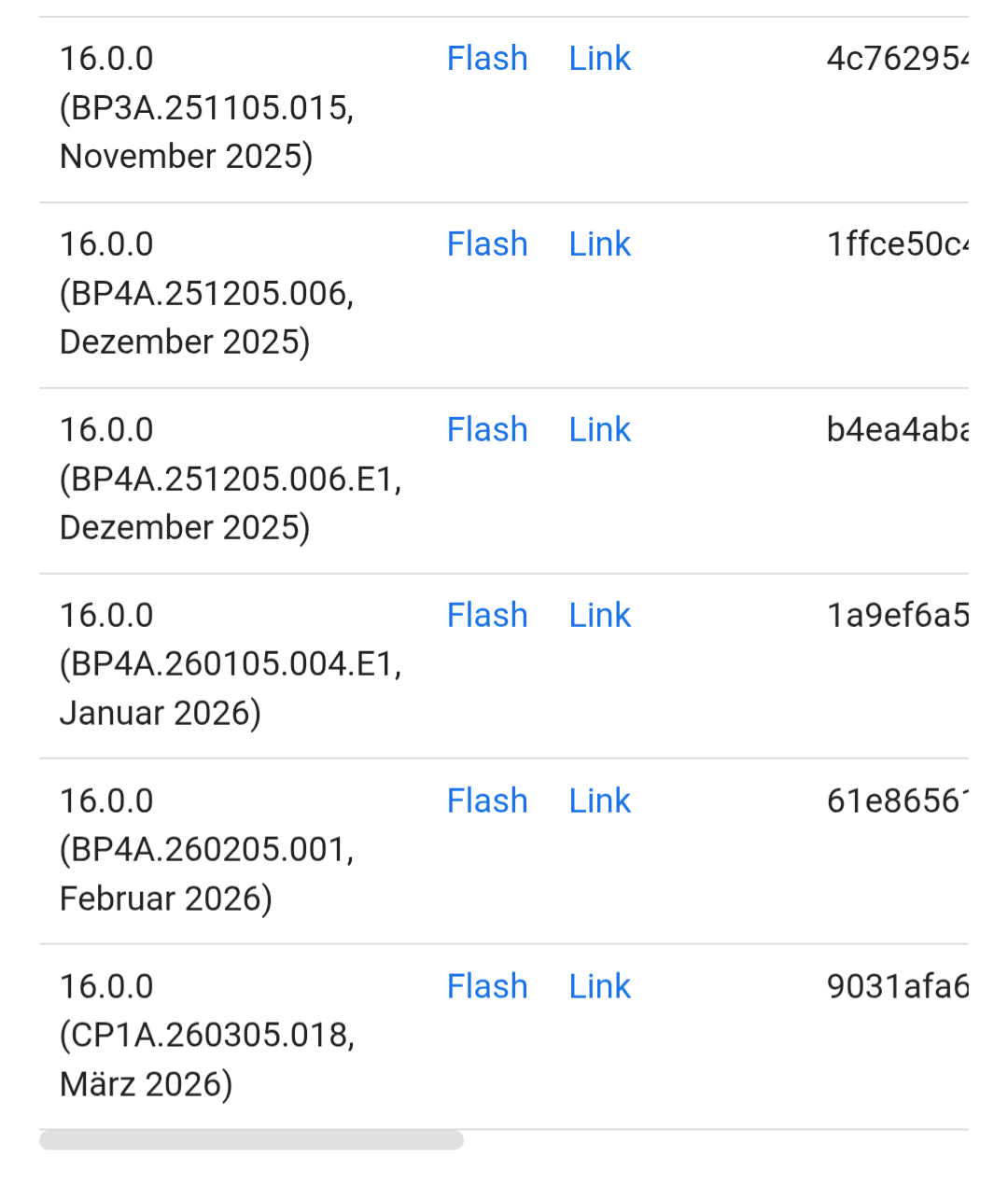The width and height of the screenshot is (1008, 1198).
Task: Download Link for BP4A.251205.006 Dezember 2025
Action: (599, 244)
